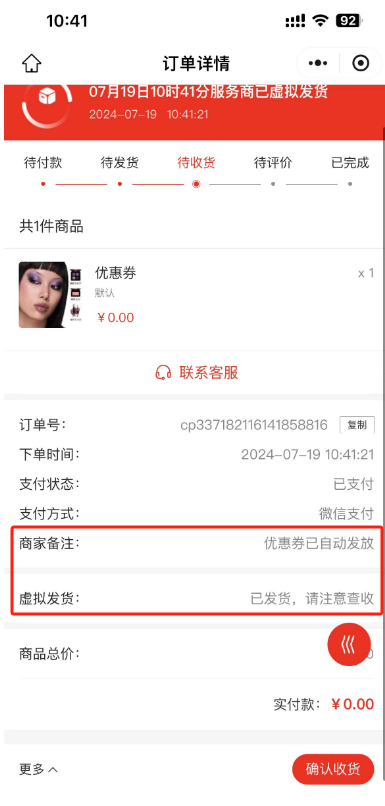Viewport: 385px width, 806px height.
Task: Tap the red floating collapse button
Action: click(x=349, y=644)
